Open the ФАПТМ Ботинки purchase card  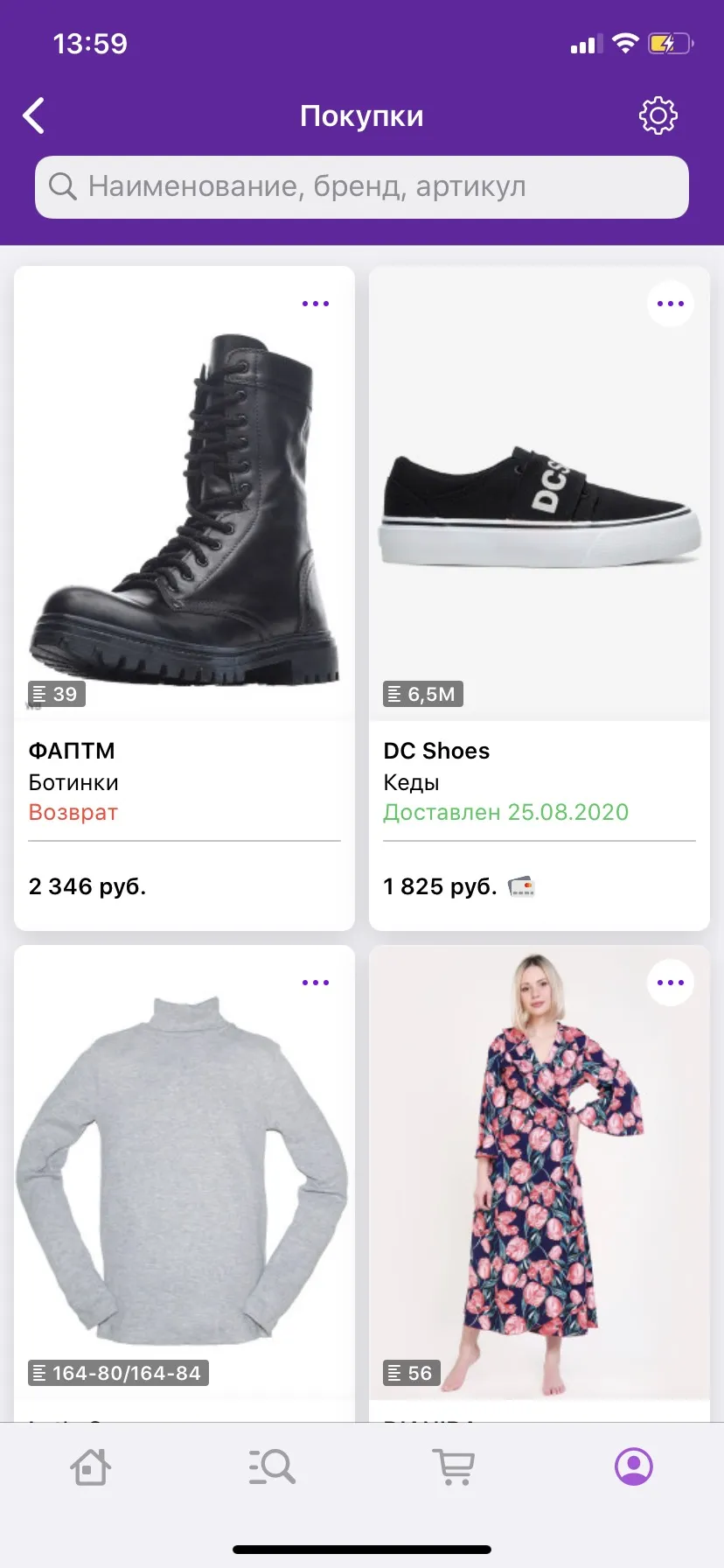(x=184, y=598)
